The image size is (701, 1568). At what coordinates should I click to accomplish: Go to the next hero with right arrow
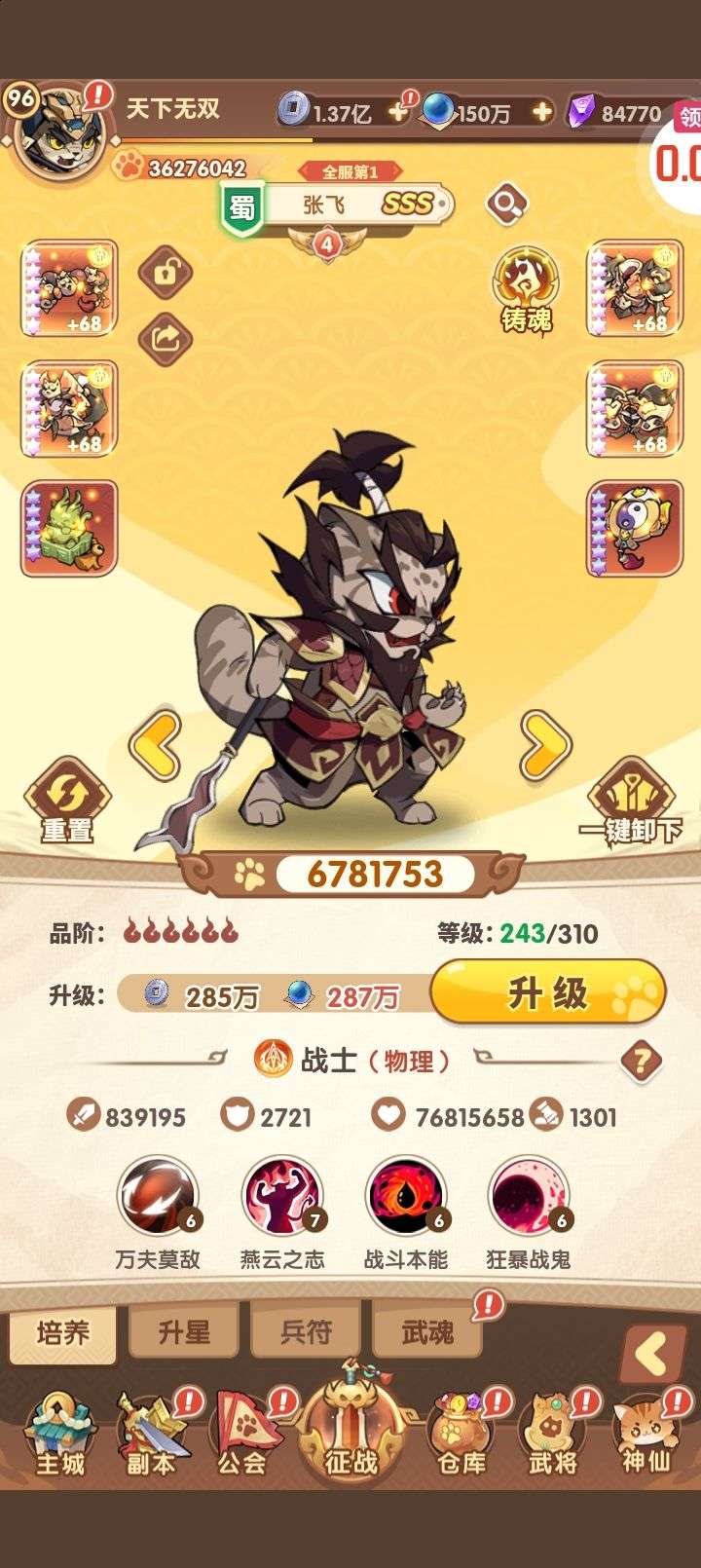(x=545, y=744)
